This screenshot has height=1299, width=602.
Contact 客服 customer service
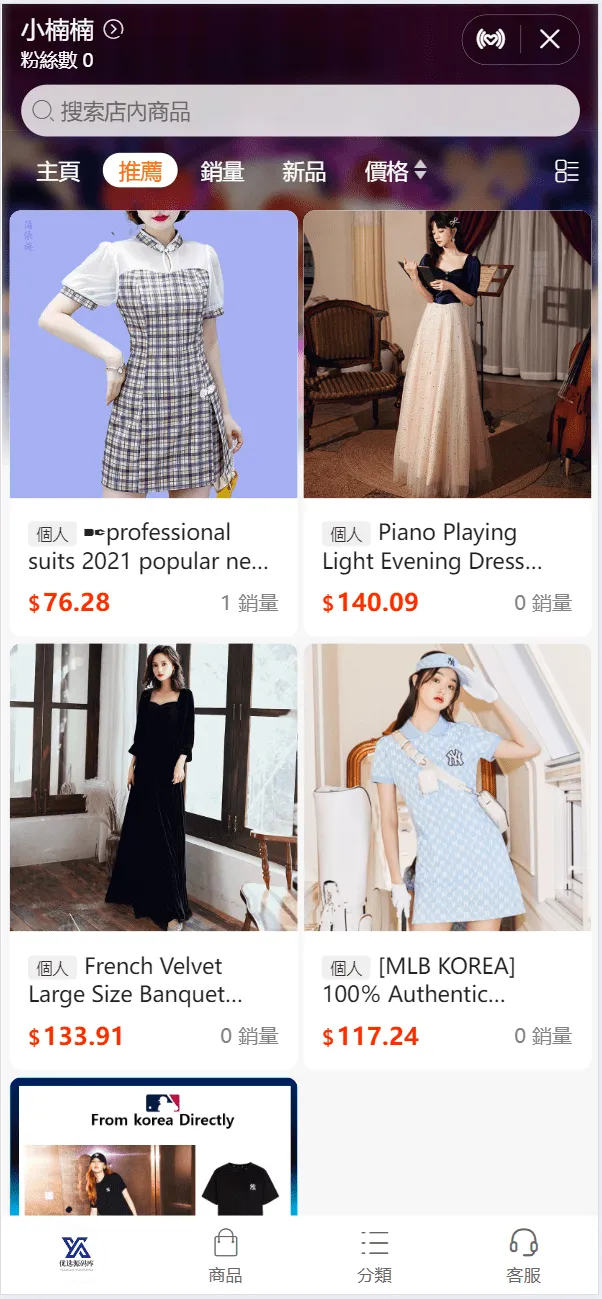click(x=524, y=1256)
